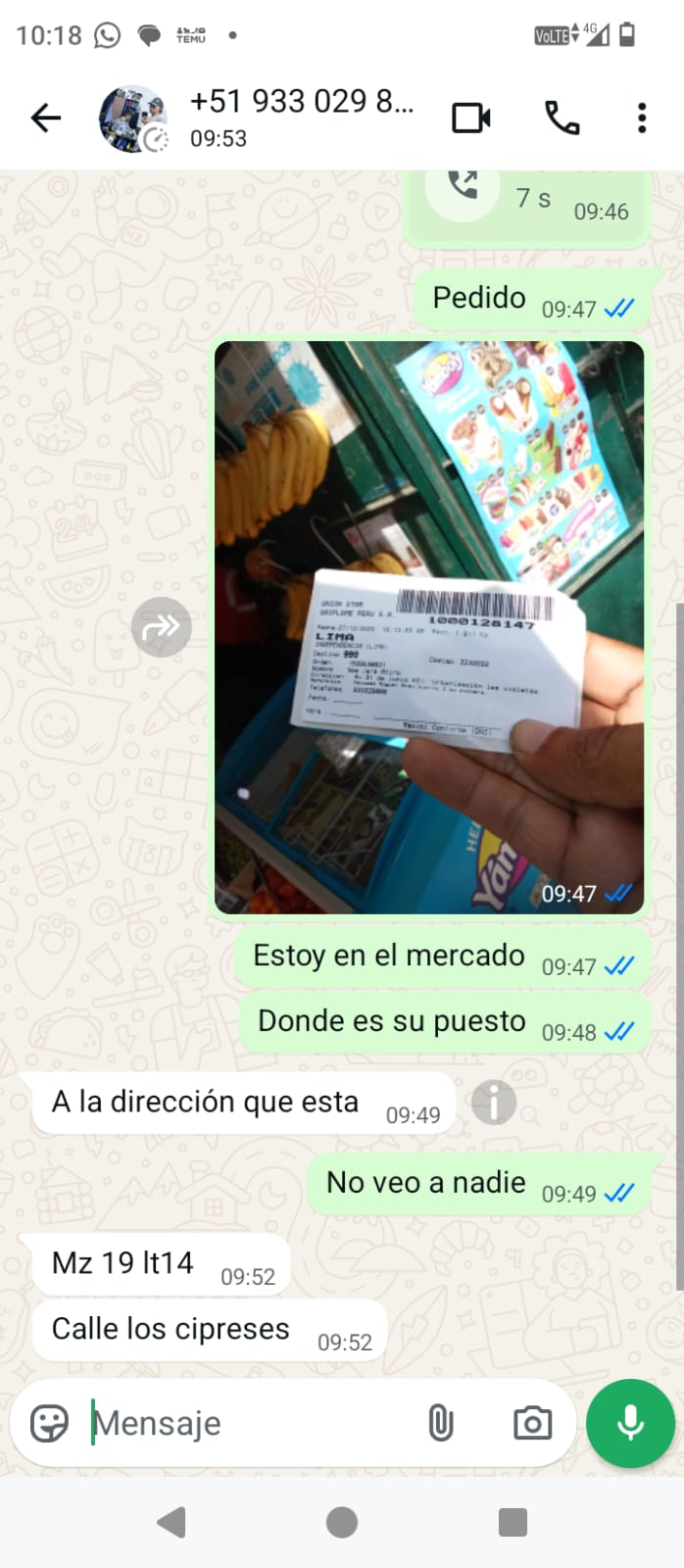The image size is (684, 1568).
Task: Call back from the 7 s call bubble
Action: pos(464,187)
